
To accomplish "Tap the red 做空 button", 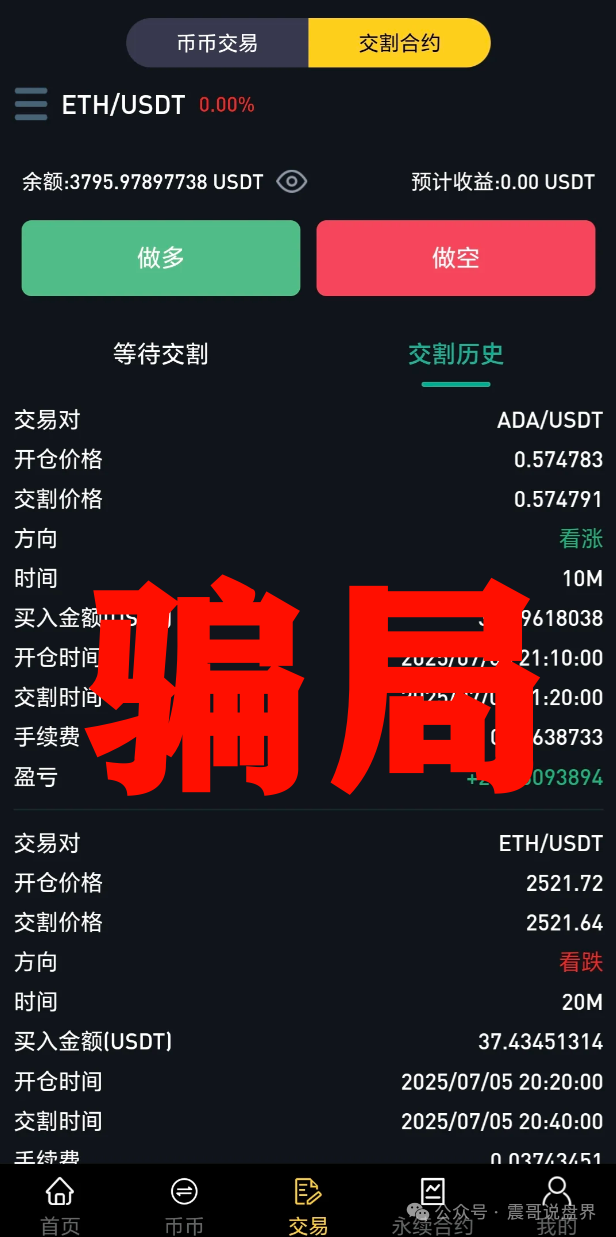I will 456,258.
